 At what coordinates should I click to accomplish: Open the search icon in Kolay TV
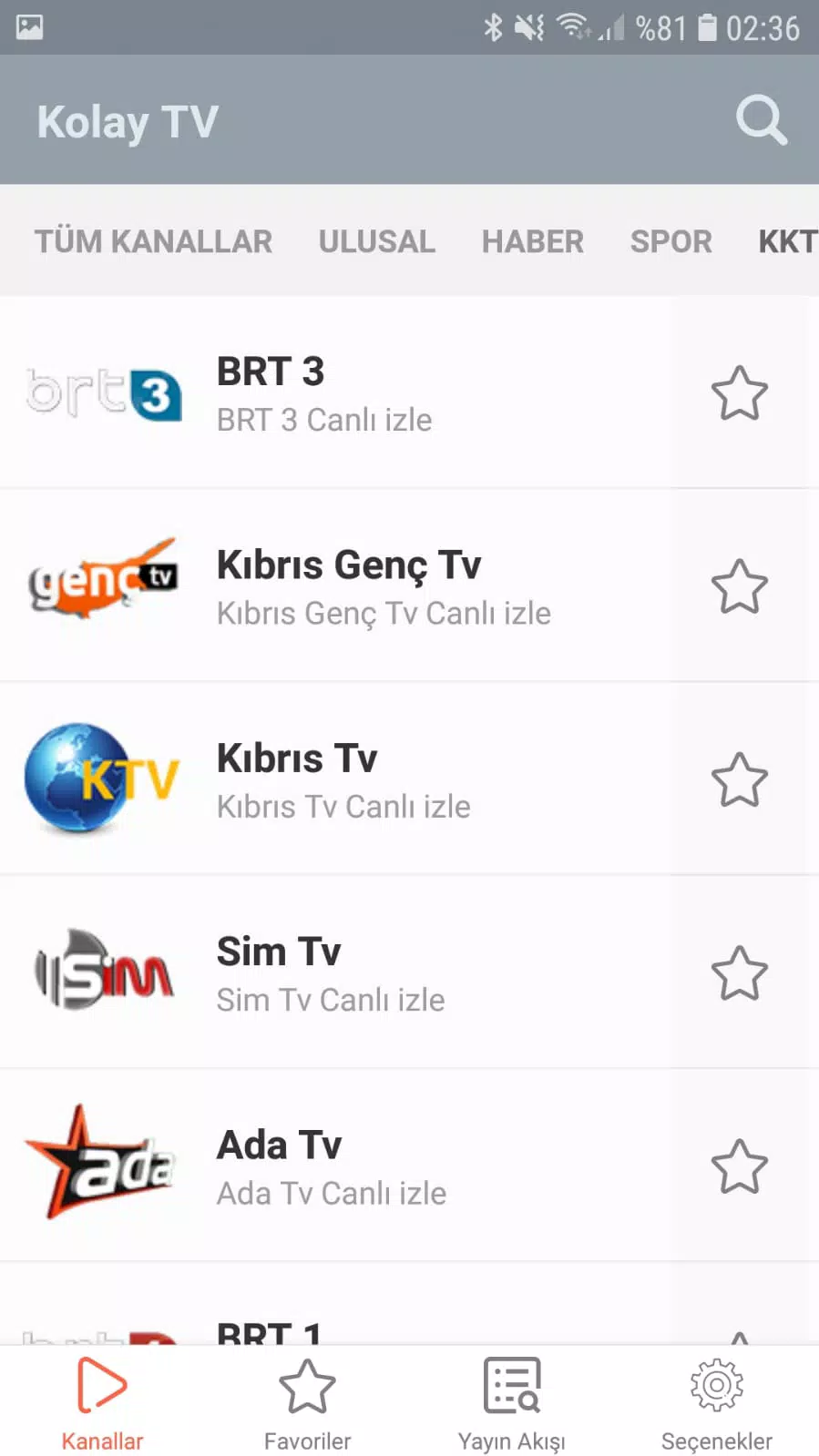[761, 120]
